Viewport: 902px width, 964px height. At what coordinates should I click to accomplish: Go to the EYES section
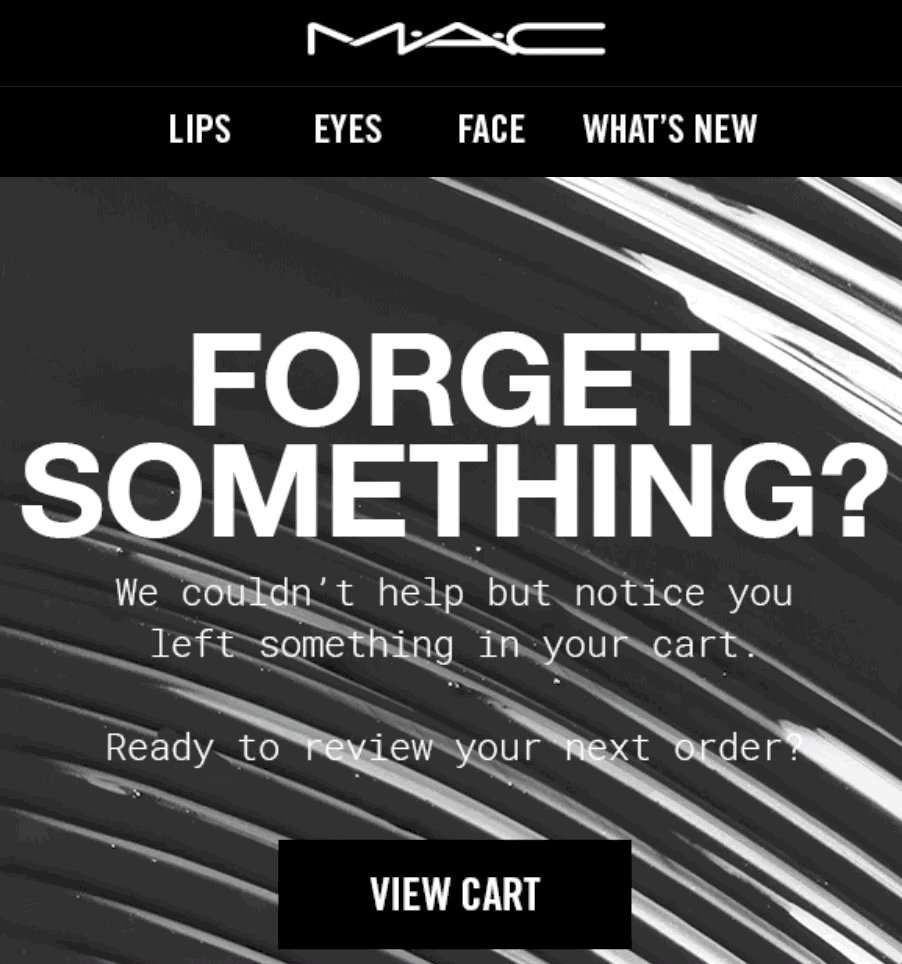click(347, 129)
